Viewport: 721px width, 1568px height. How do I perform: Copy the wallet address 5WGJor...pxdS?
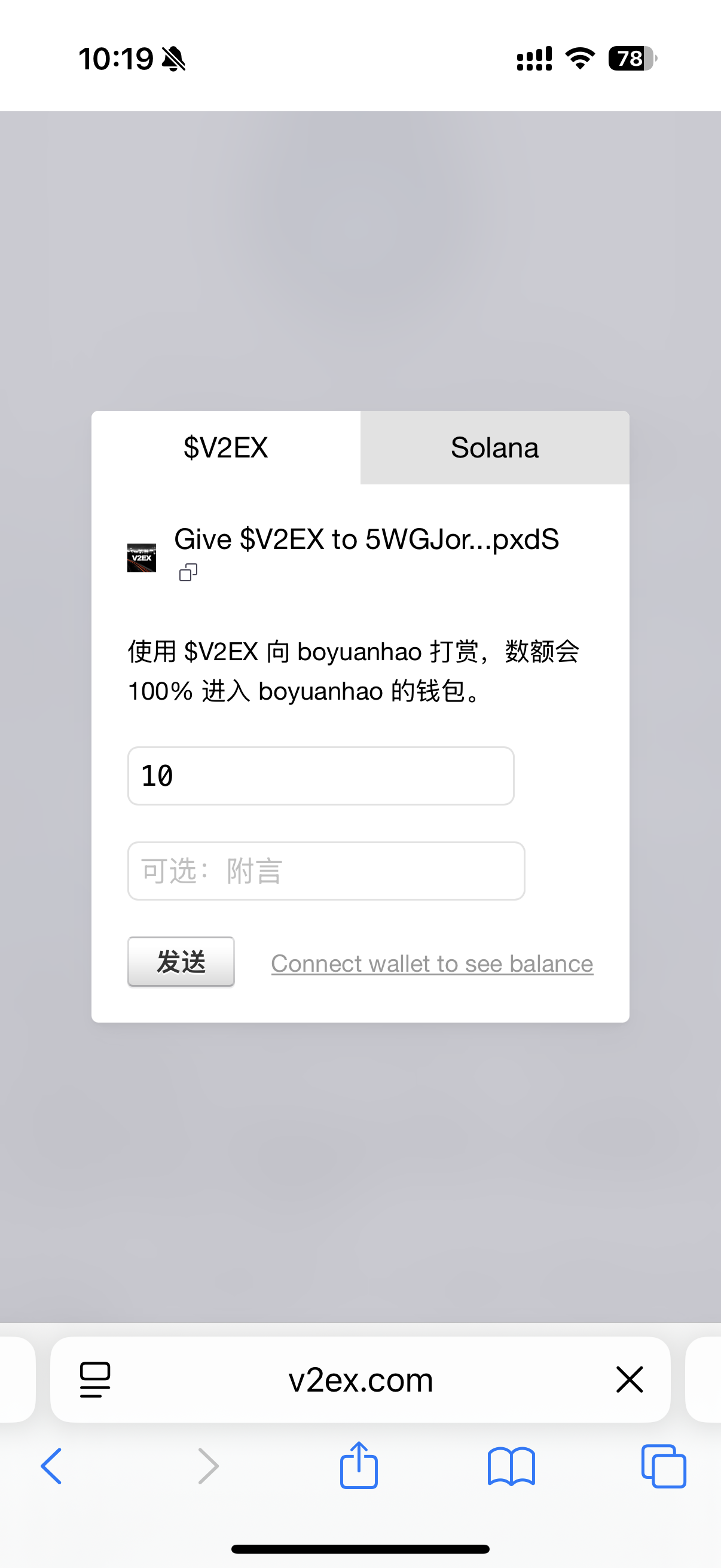(188, 573)
